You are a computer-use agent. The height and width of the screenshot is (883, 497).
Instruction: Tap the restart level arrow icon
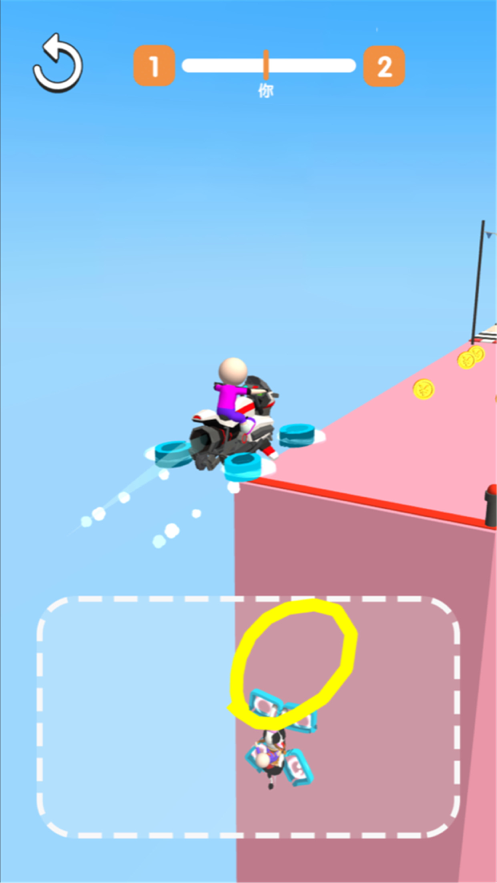coord(57,63)
